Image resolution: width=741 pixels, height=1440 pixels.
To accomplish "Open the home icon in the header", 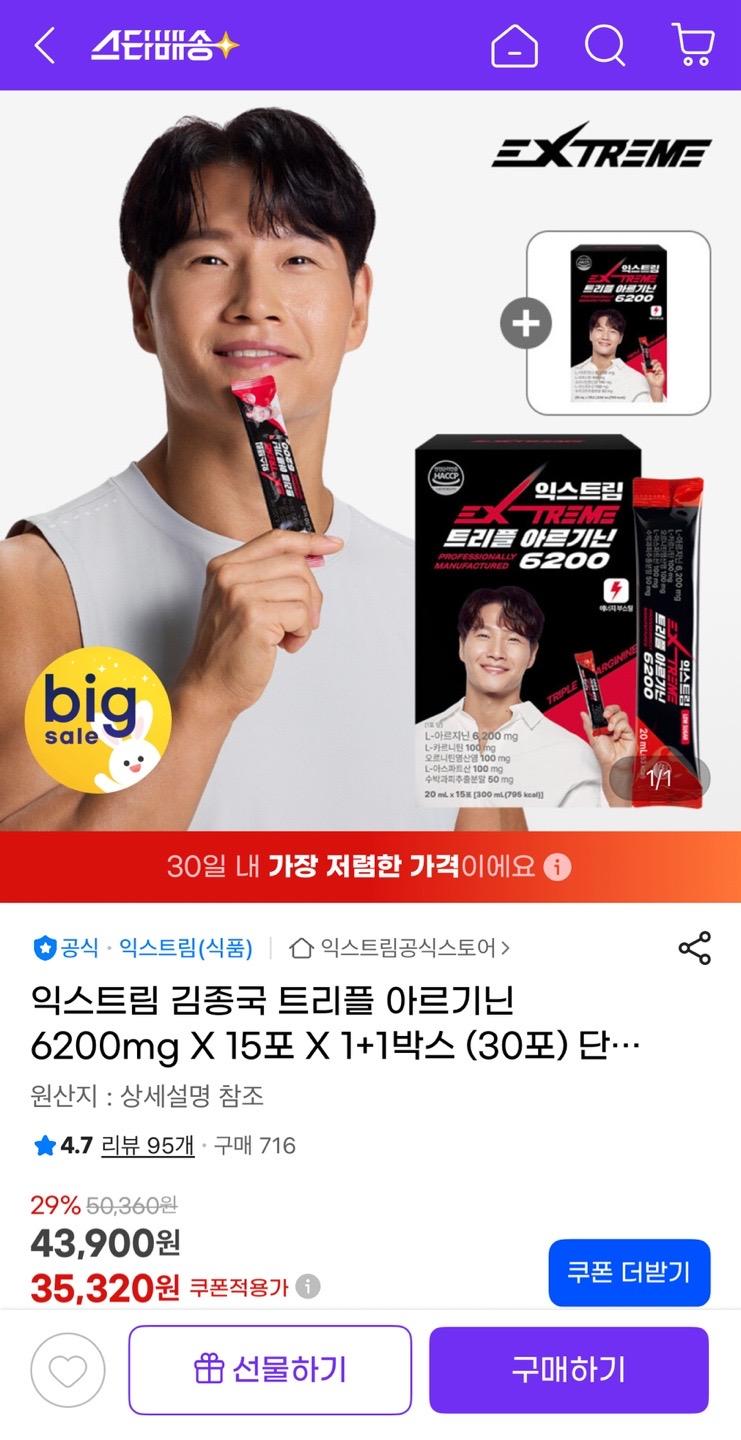I will click(x=515, y=46).
